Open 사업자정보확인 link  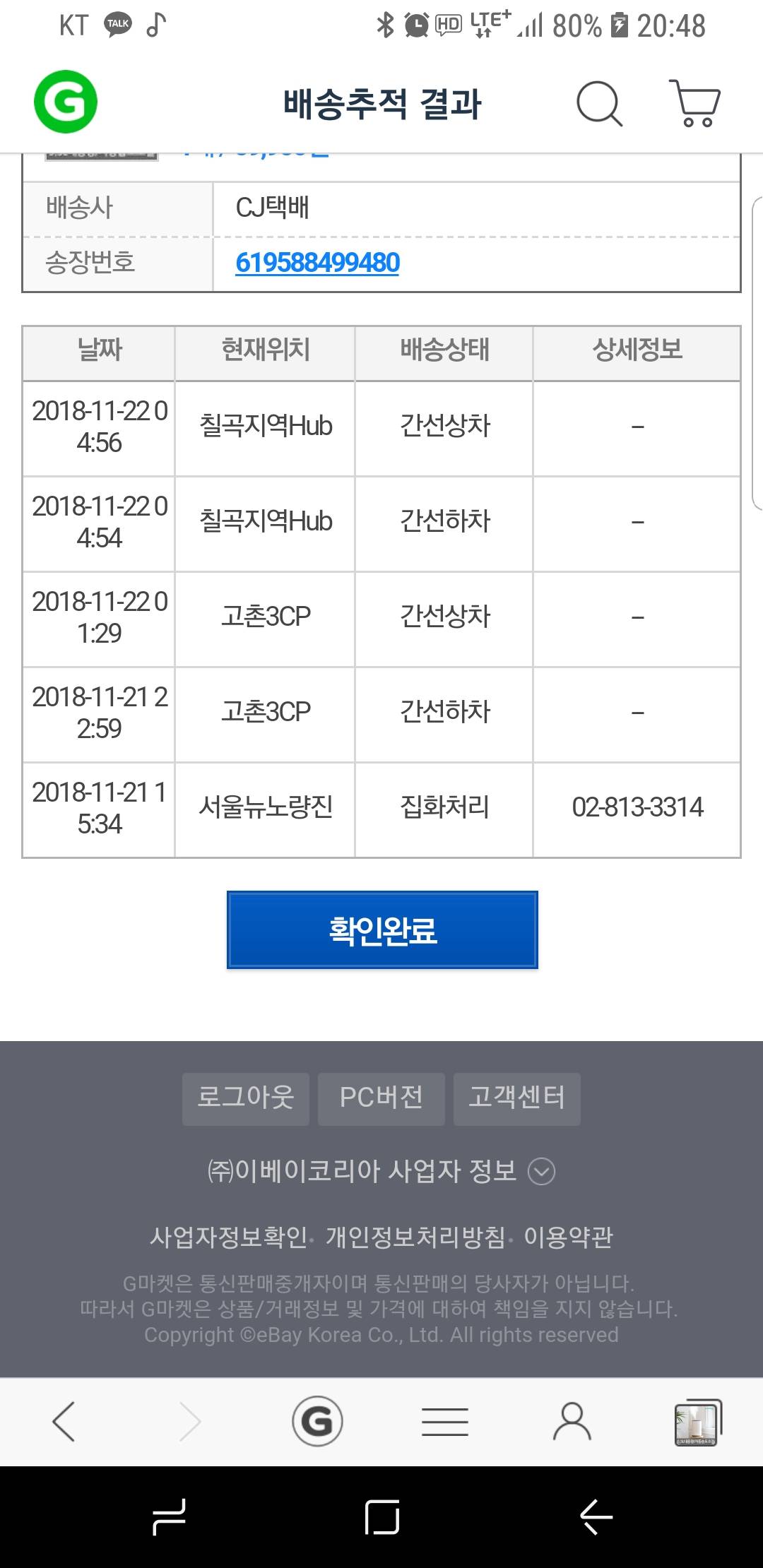point(228,1237)
